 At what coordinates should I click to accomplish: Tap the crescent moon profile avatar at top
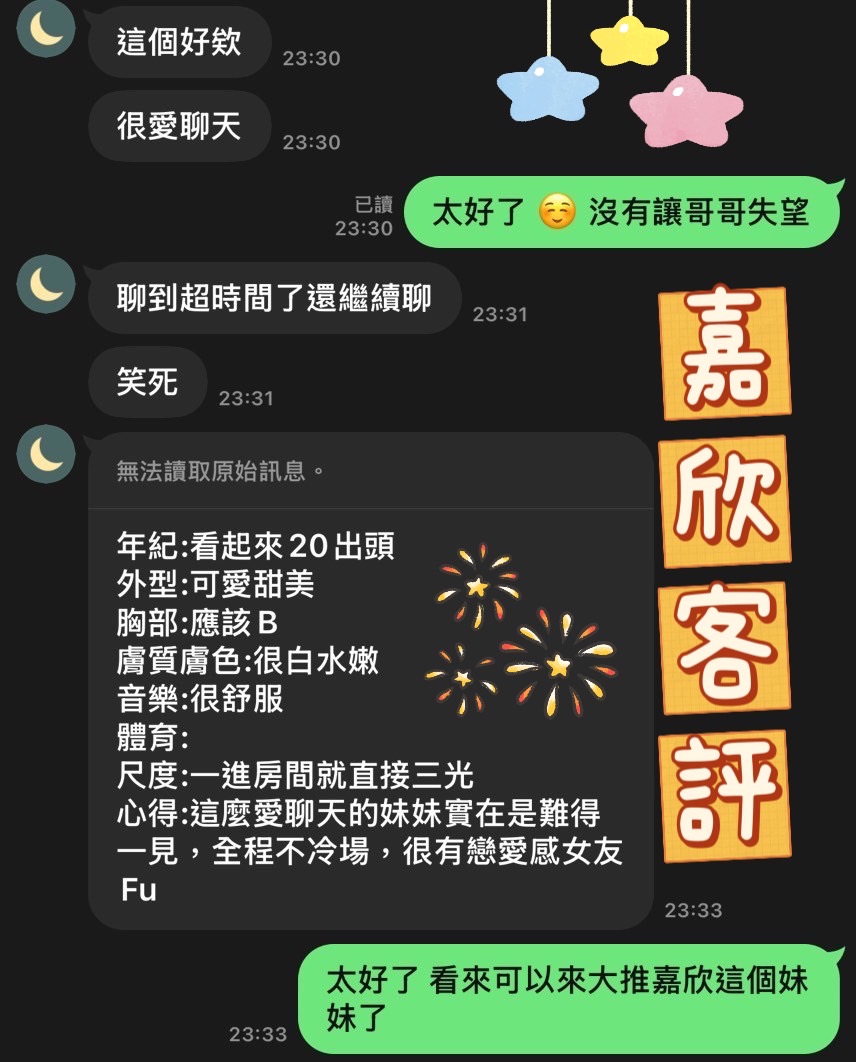click(45, 30)
